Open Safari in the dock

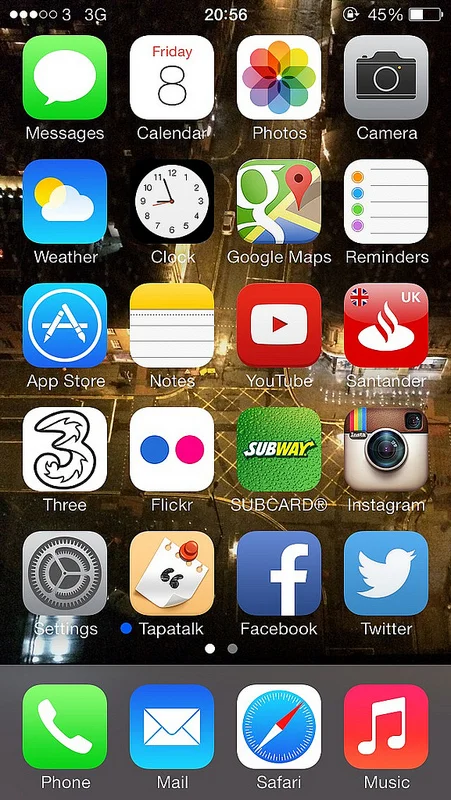(279, 727)
